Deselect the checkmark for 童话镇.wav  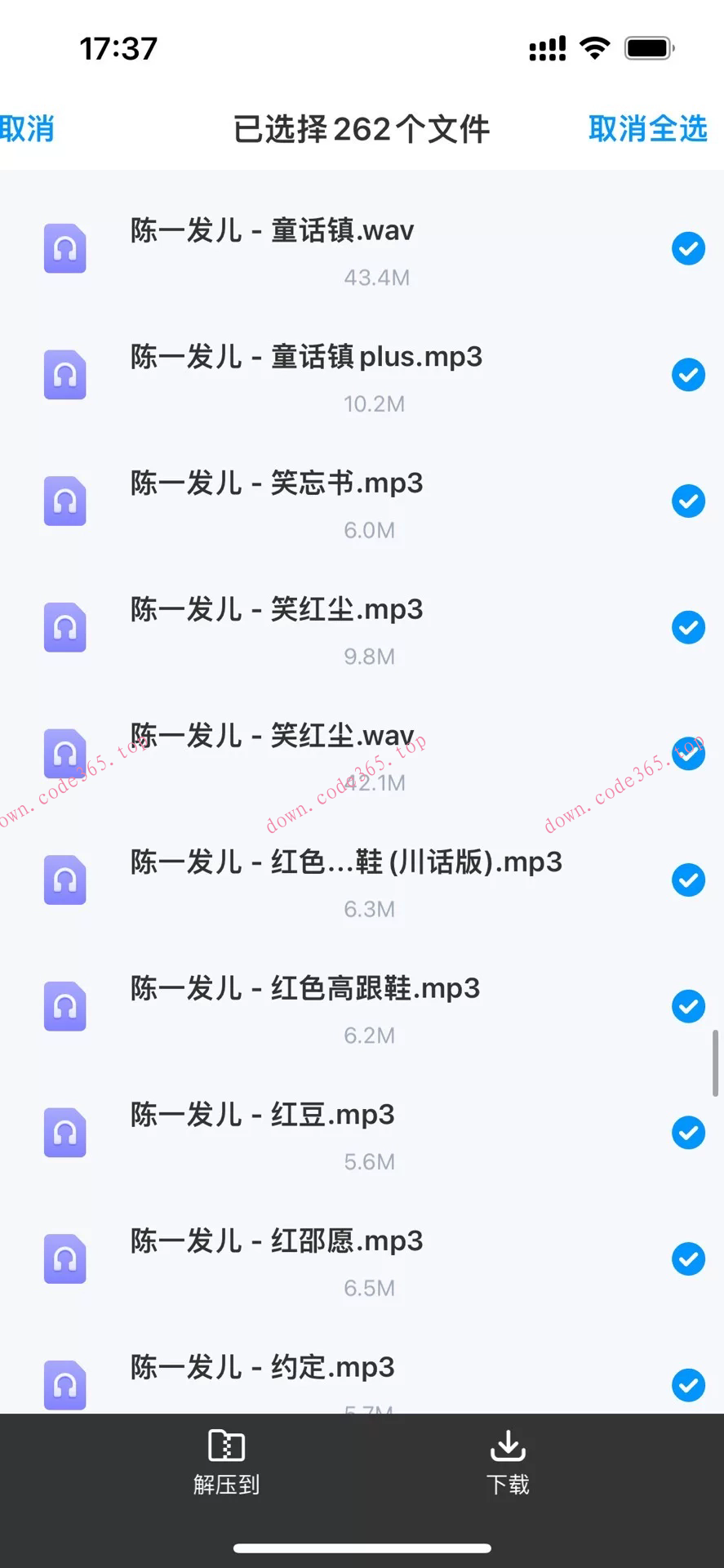688,248
